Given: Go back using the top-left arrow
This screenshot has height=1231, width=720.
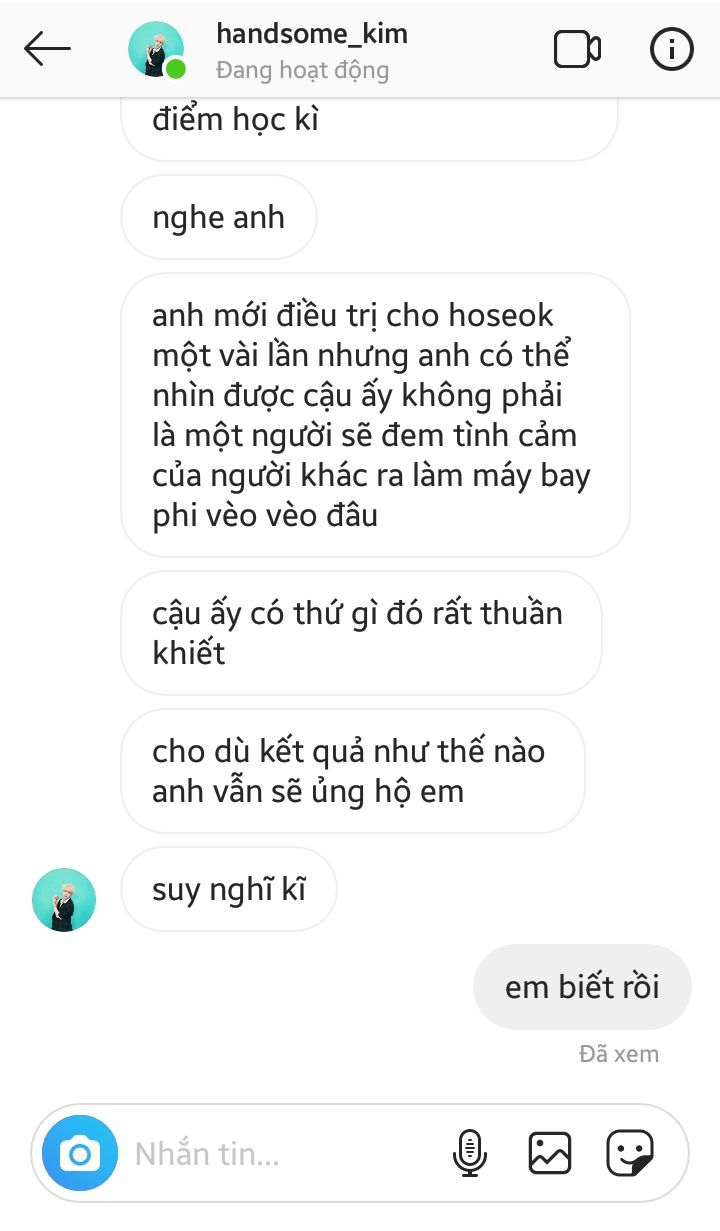Looking at the screenshot, I should click(47, 49).
